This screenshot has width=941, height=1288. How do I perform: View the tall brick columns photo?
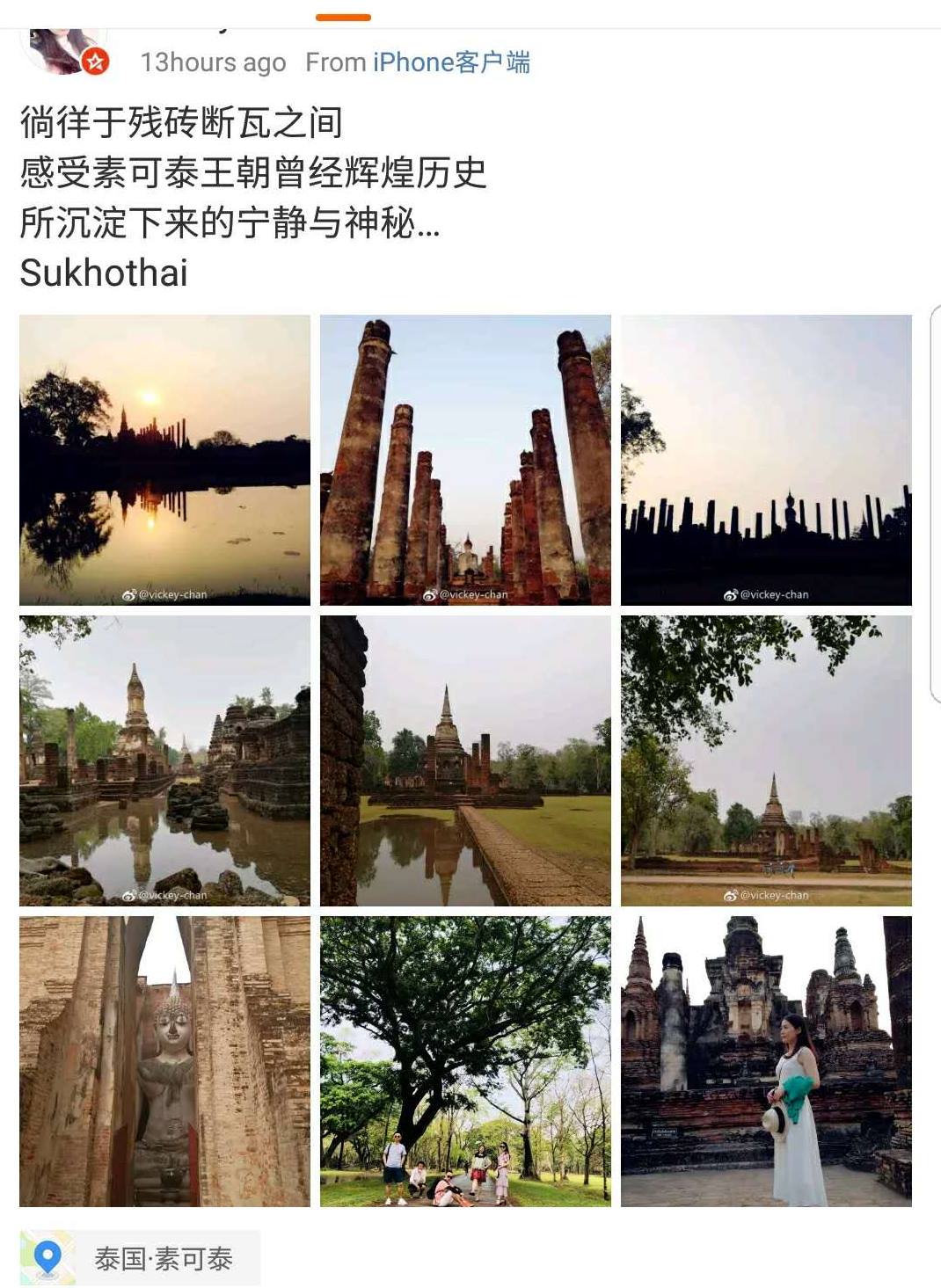[465, 460]
